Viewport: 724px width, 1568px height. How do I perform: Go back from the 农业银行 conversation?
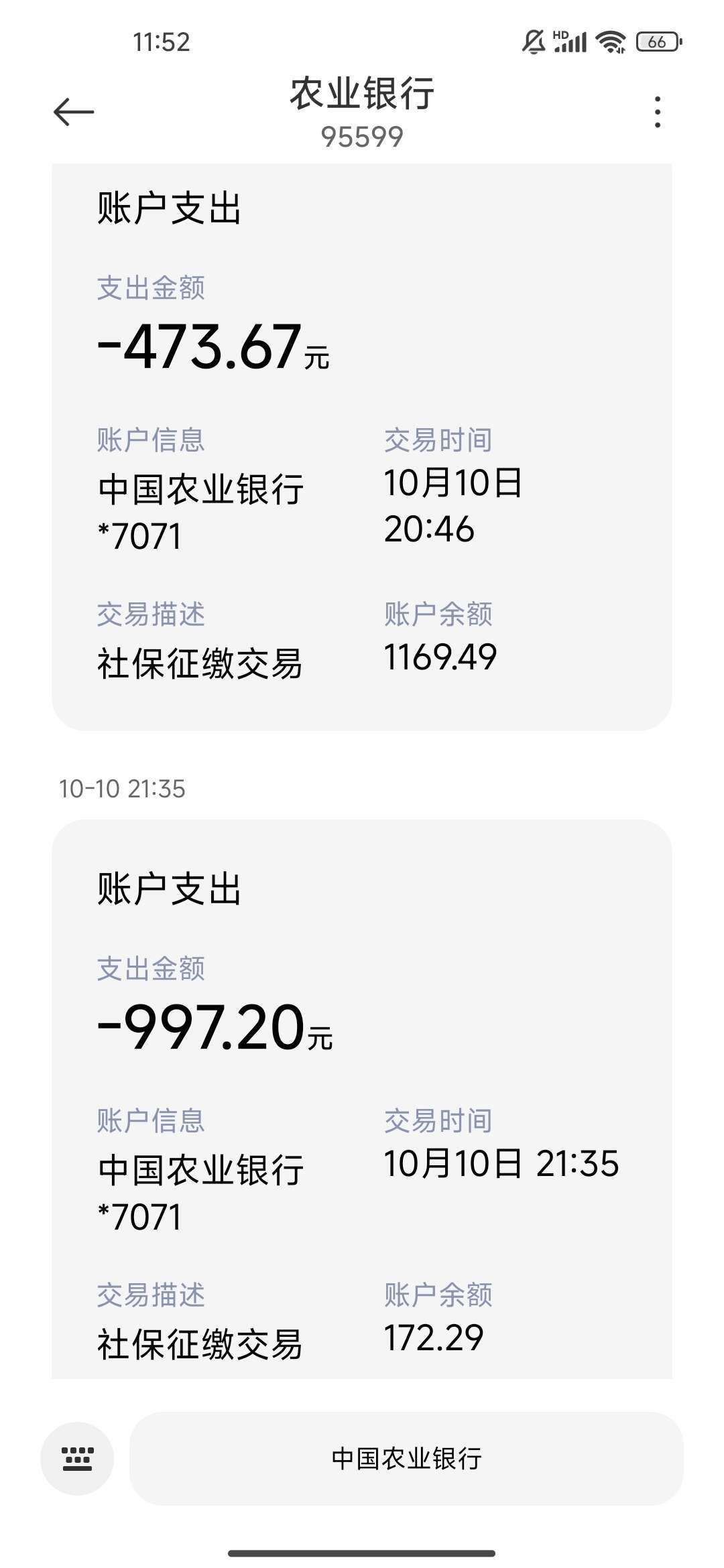(74, 112)
